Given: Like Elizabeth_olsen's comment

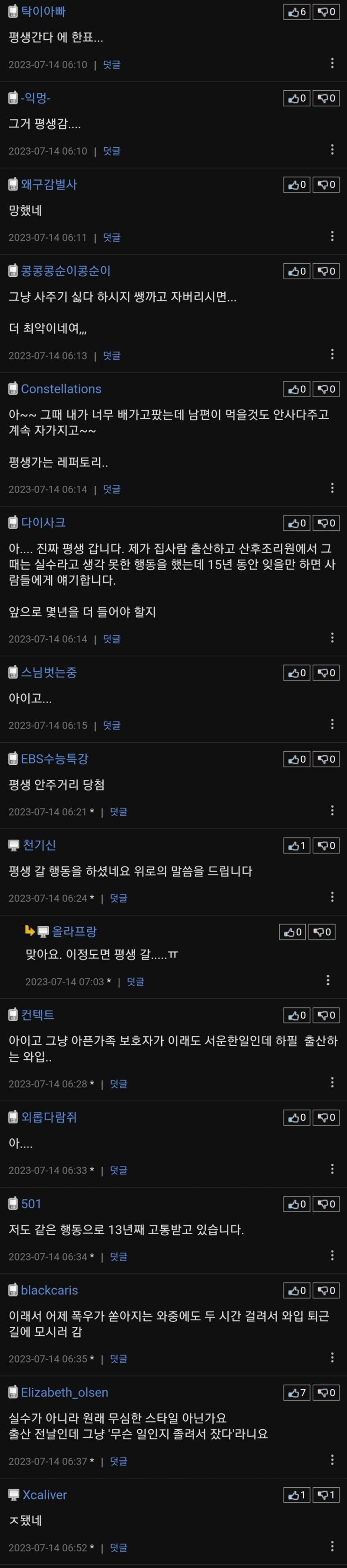Looking at the screenshot, I should point(297,1392).
